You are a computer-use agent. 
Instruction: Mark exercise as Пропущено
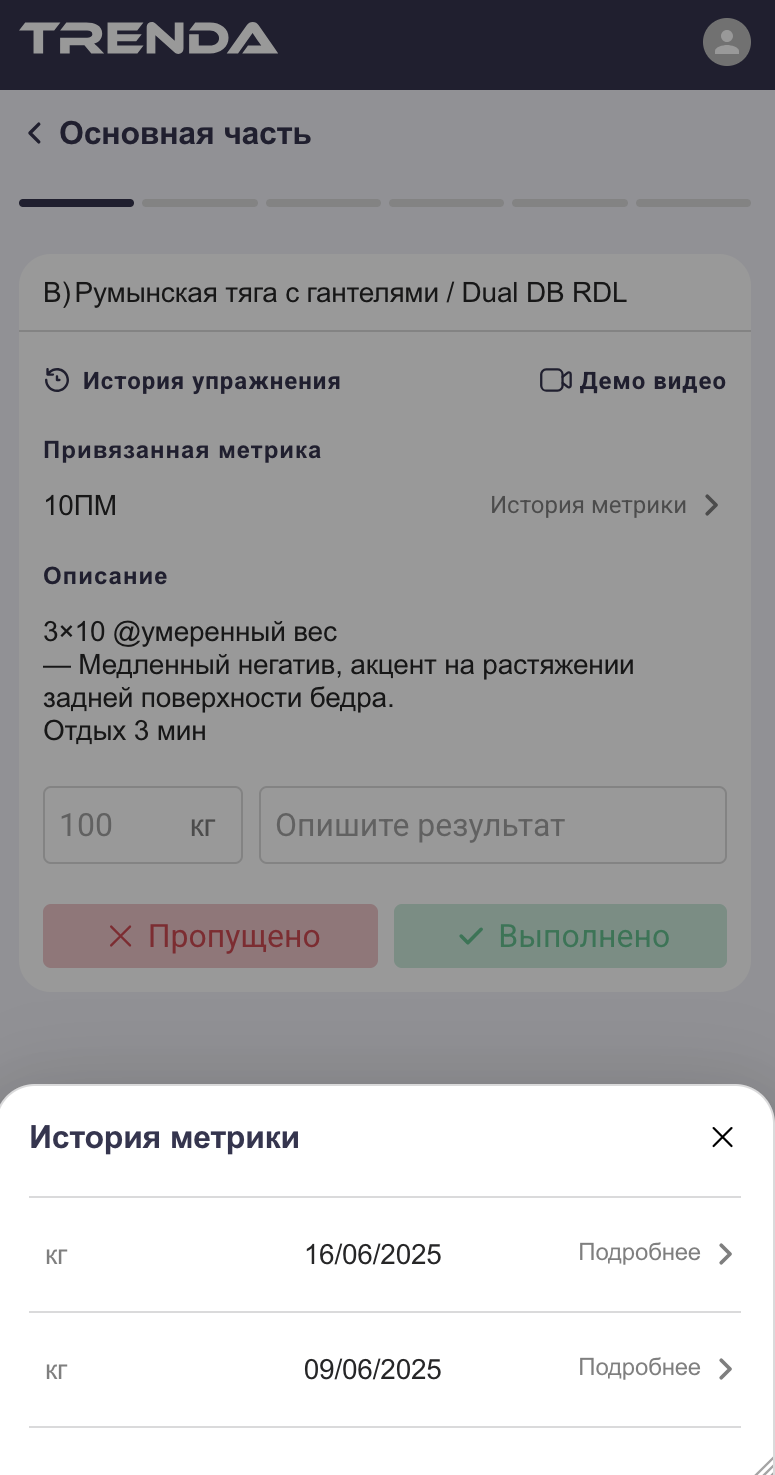click(210, 936)
